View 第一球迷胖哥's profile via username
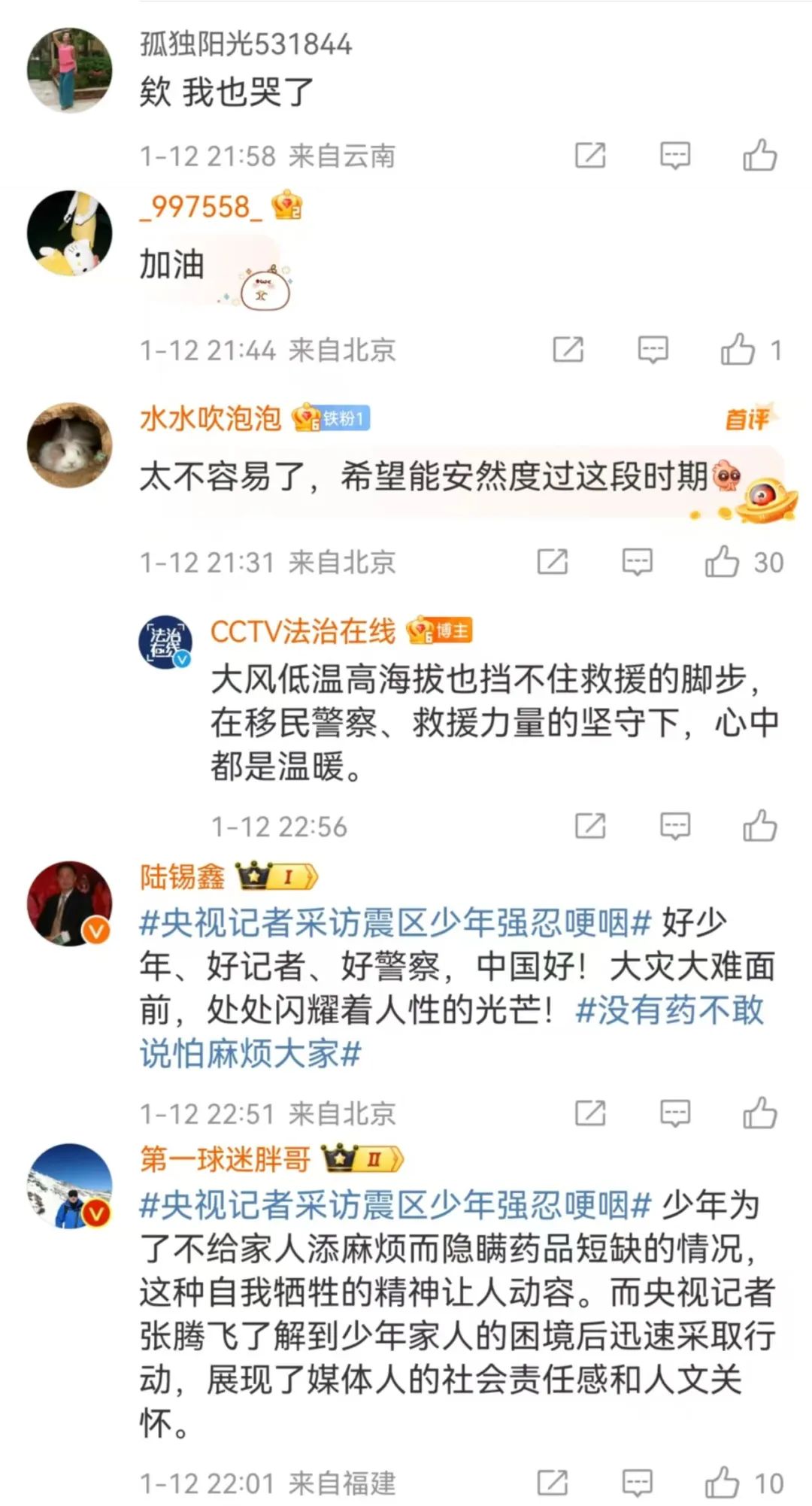This screenshot has width=812, height=1506. 225,1159
